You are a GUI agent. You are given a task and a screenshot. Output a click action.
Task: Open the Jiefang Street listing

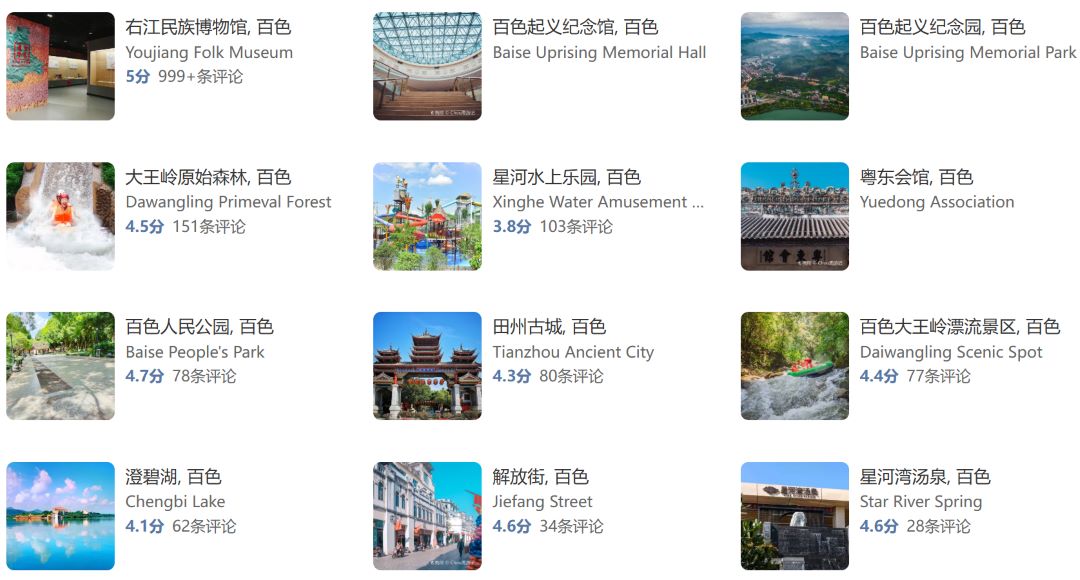540,478
